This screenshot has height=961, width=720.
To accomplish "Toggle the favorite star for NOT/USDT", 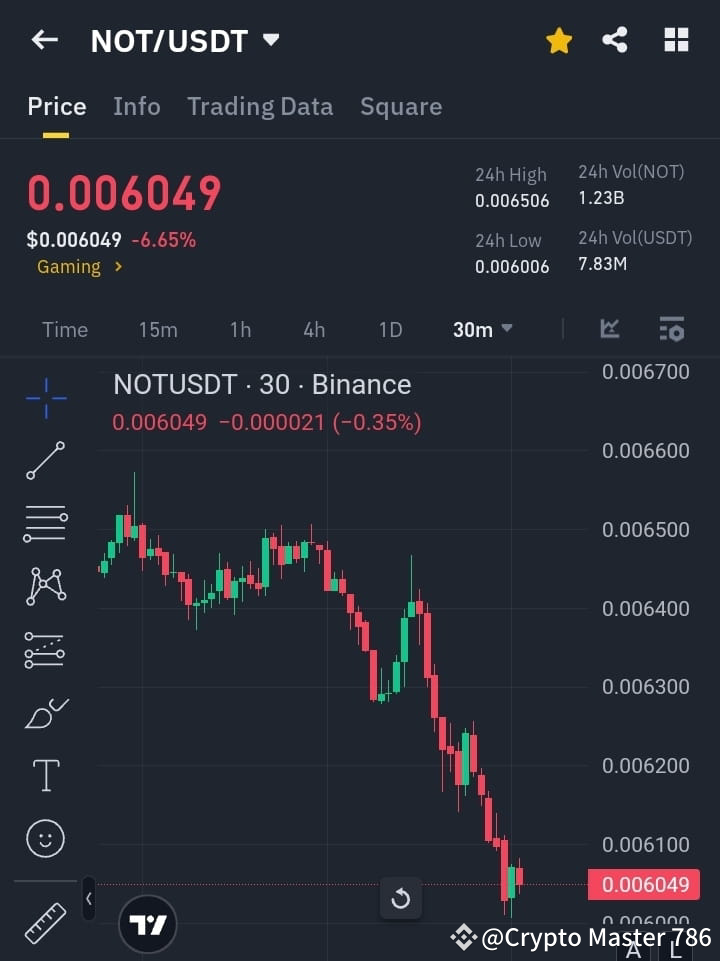I will [559, 40].
